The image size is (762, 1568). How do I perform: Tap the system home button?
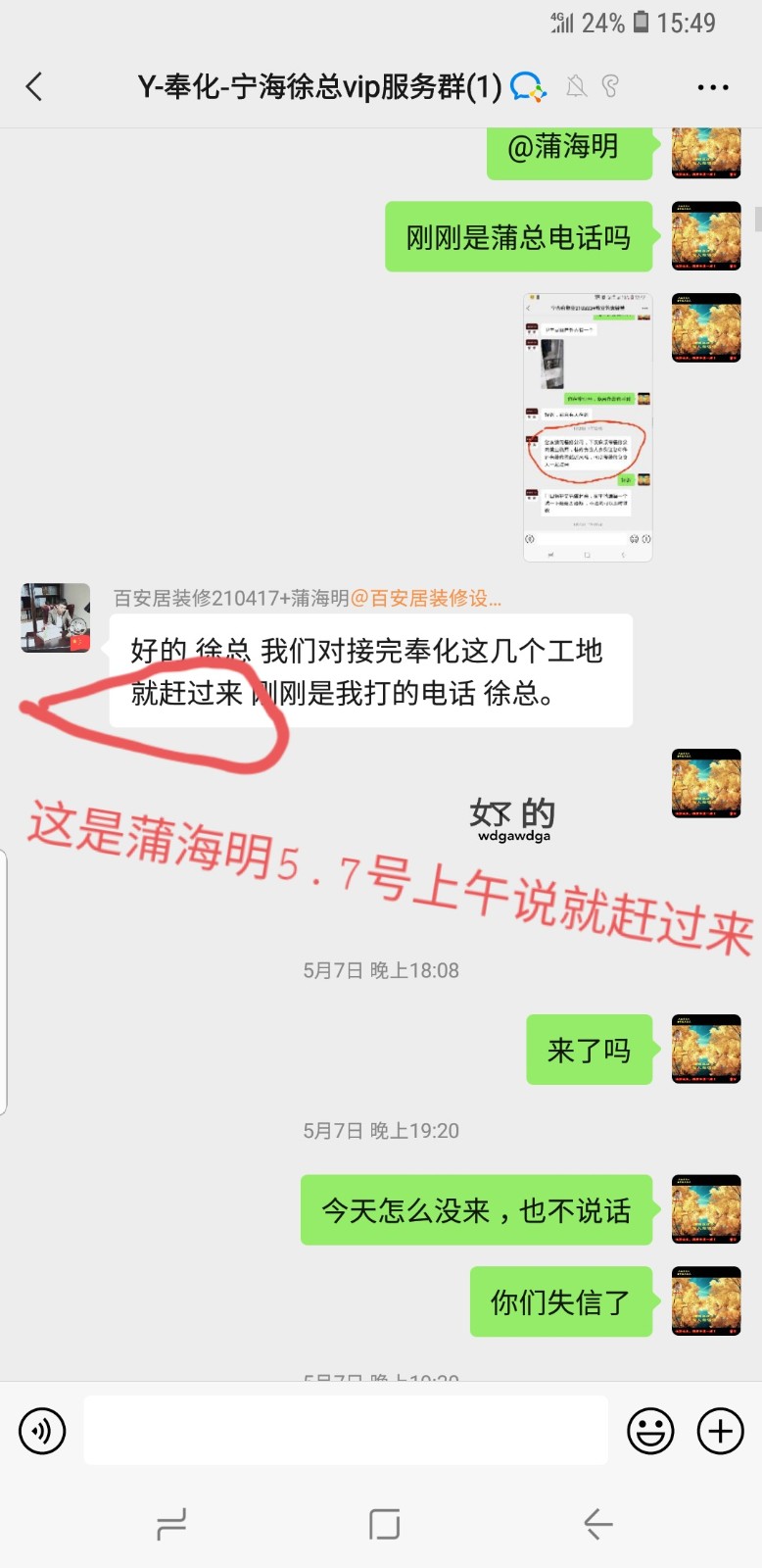click(384, 1524)
